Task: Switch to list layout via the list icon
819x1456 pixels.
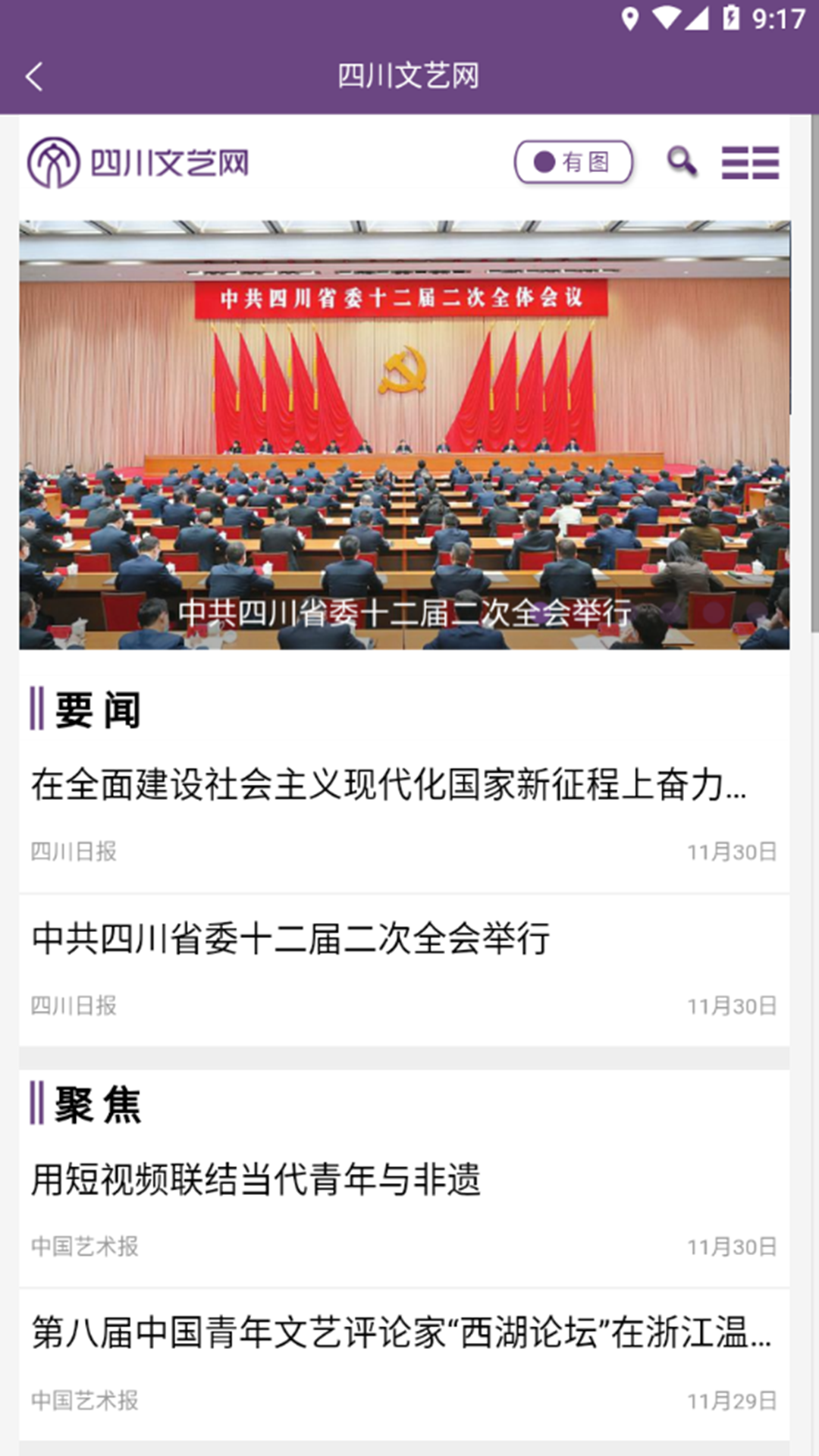Action: 752,162
